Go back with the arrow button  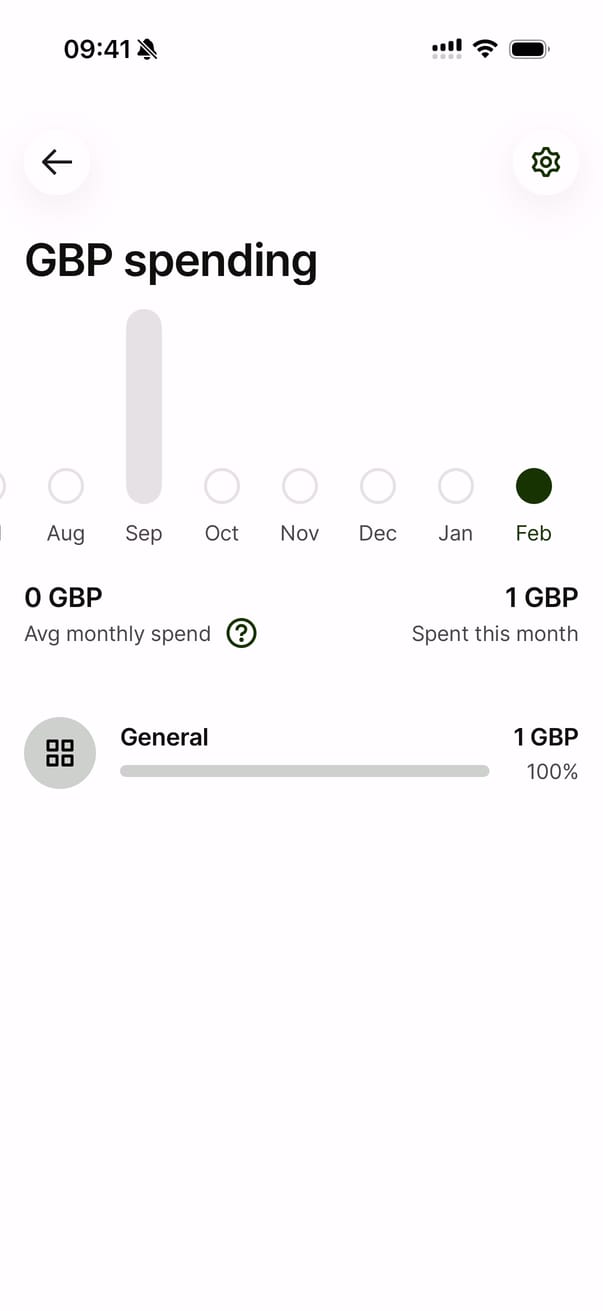tap(57, 162)
